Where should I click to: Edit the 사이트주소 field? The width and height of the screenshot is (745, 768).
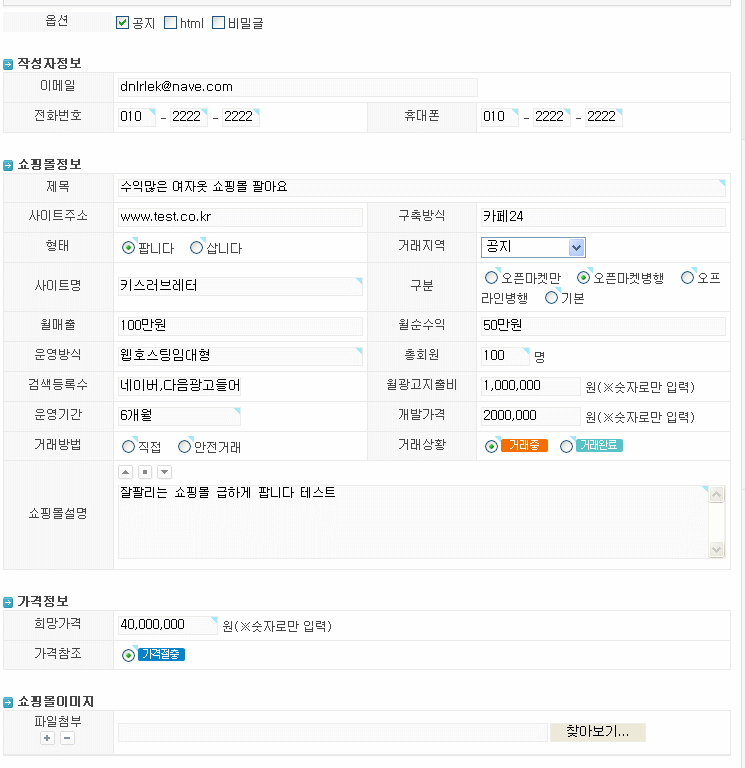click(240, 216)
